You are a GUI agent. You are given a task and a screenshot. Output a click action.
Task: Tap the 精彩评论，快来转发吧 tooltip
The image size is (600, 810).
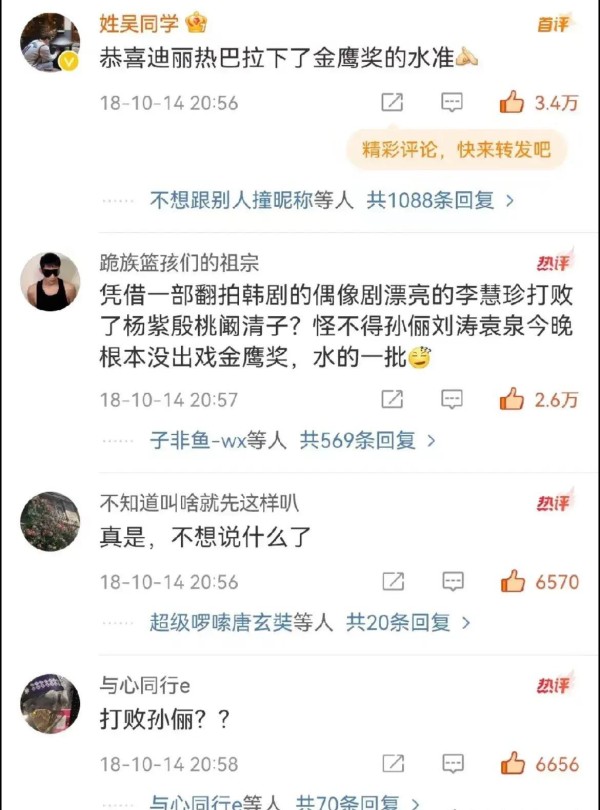click(456, 150)
